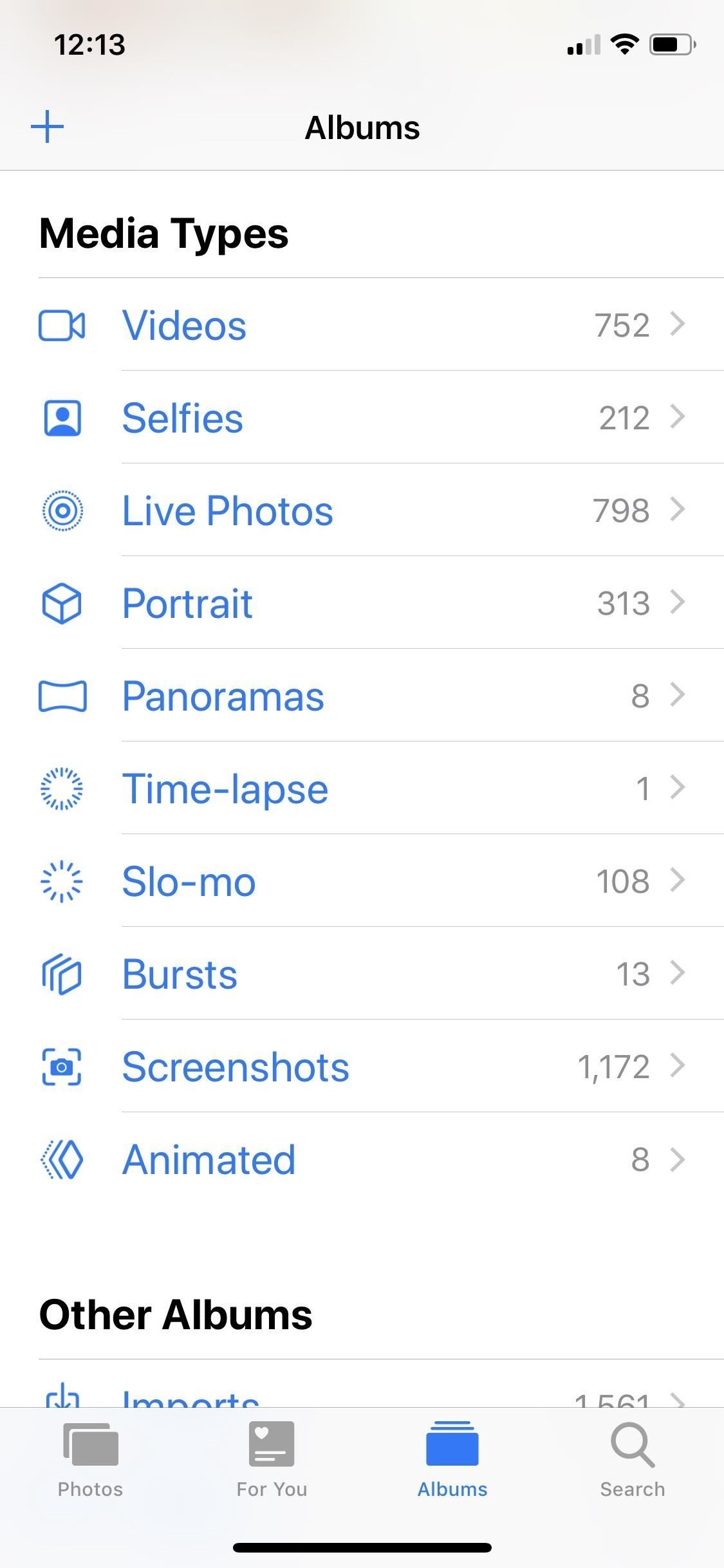Image resolution: width=724 pixels, height=1568 pixels.
Task: Click the Bursts stacked photos icon
Action: pyautogui.click(x=62, y=974)
